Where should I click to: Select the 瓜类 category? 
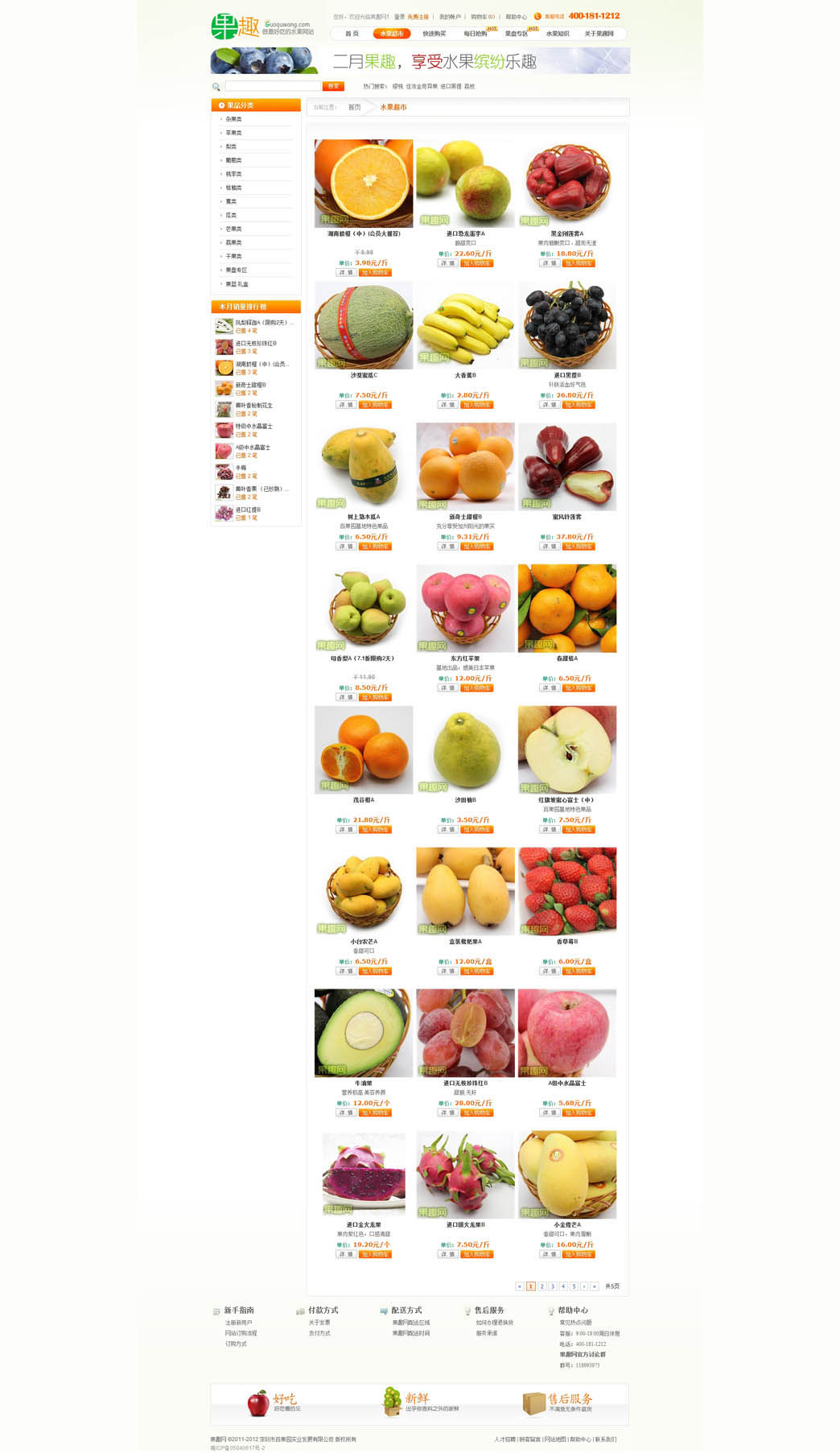pyautogui.click(x=231, y=215)
